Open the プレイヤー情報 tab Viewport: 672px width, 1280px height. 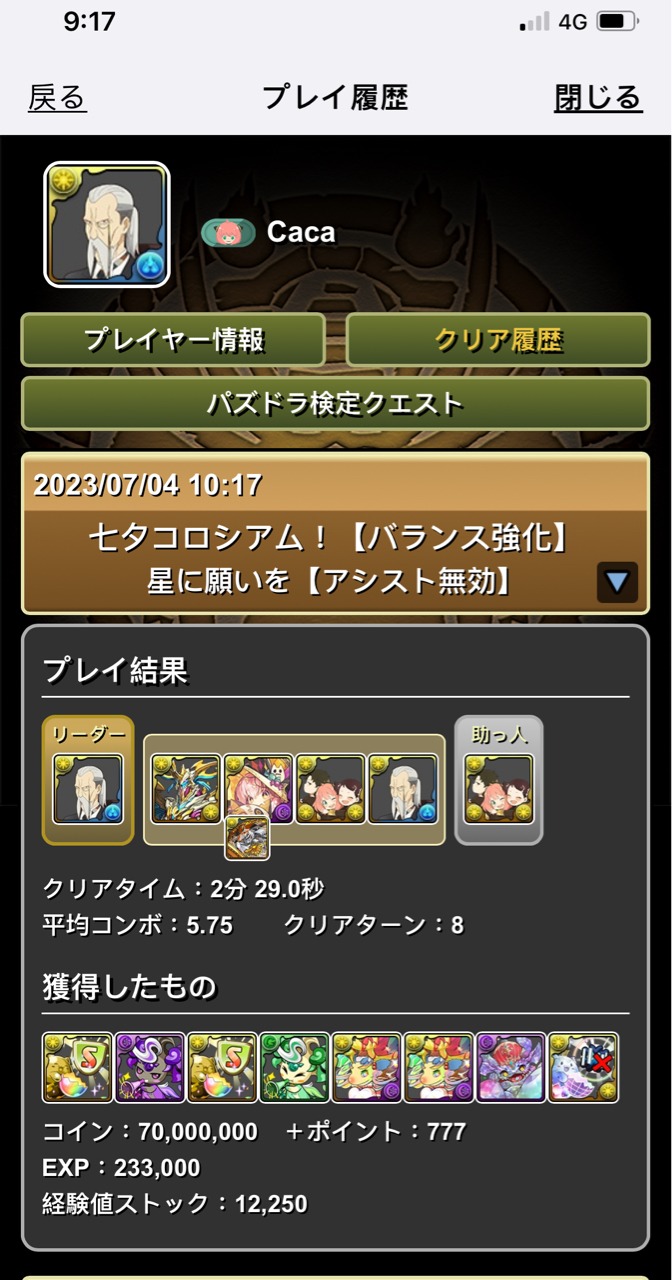(173, 340)
